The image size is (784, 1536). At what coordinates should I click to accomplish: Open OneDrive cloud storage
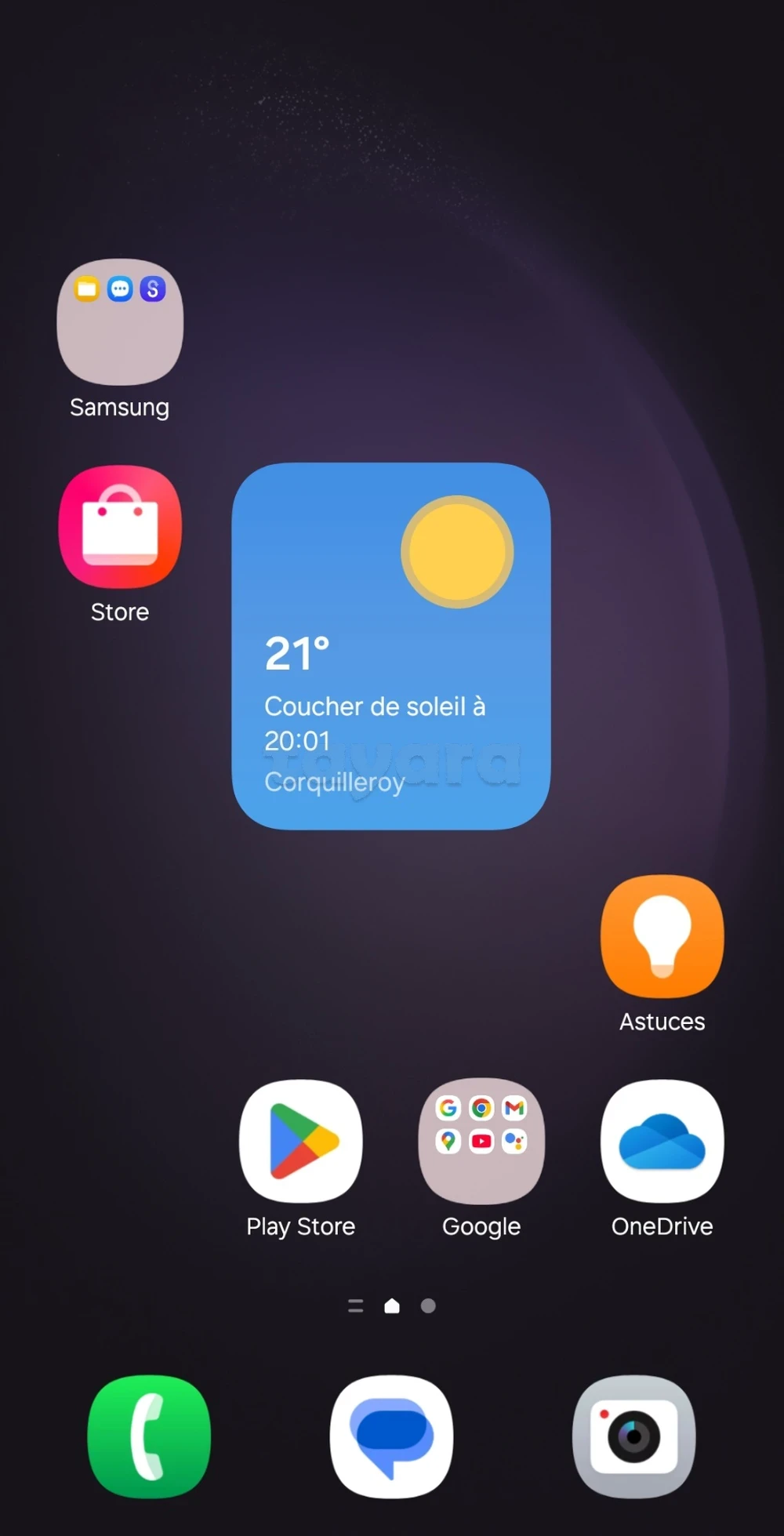click(662, 1141)
